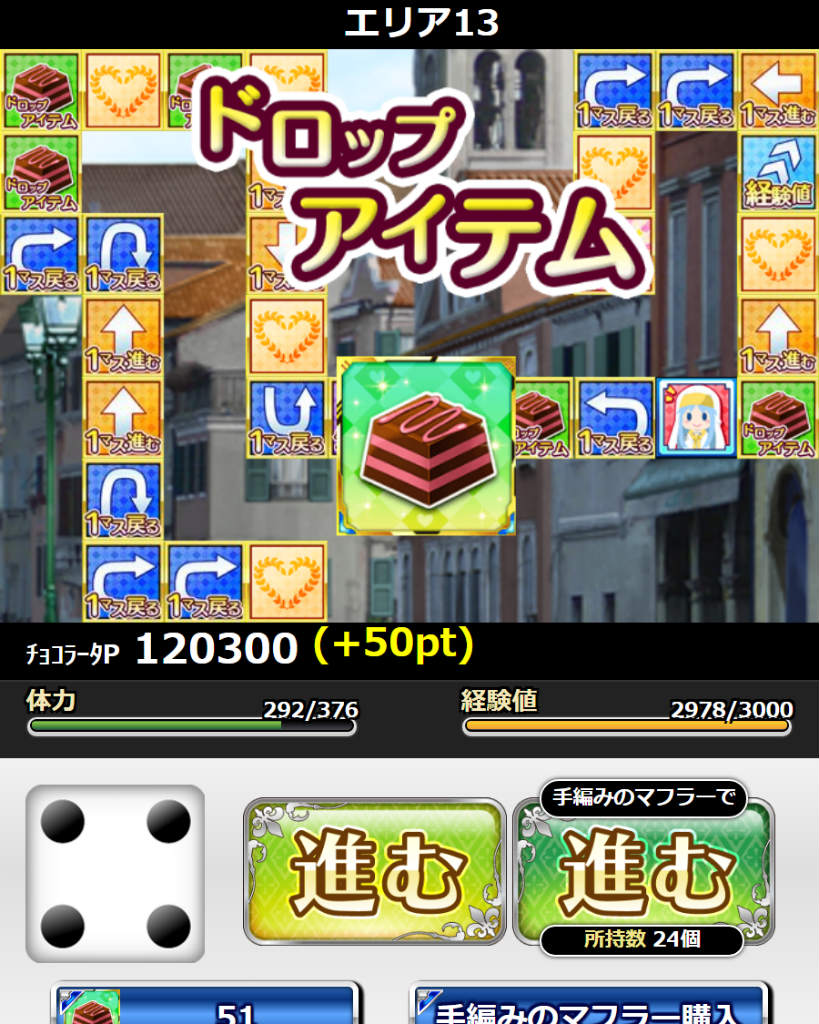Open 手編みのマフラー購入 purchase button
This screenshot has width=819, height=1024.
coord(591,1004)
